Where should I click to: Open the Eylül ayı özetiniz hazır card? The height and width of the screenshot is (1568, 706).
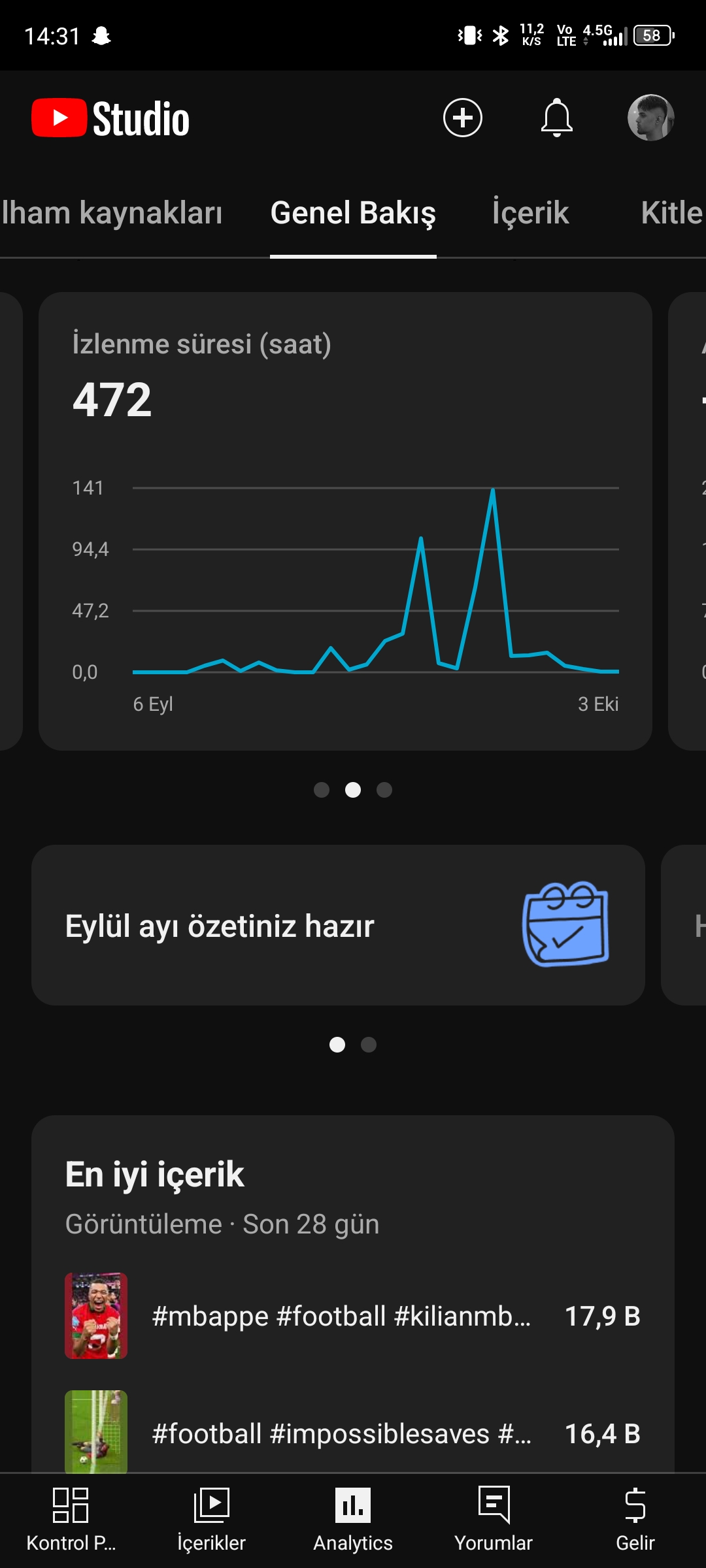pyautogui.click(x=338, y=925)
